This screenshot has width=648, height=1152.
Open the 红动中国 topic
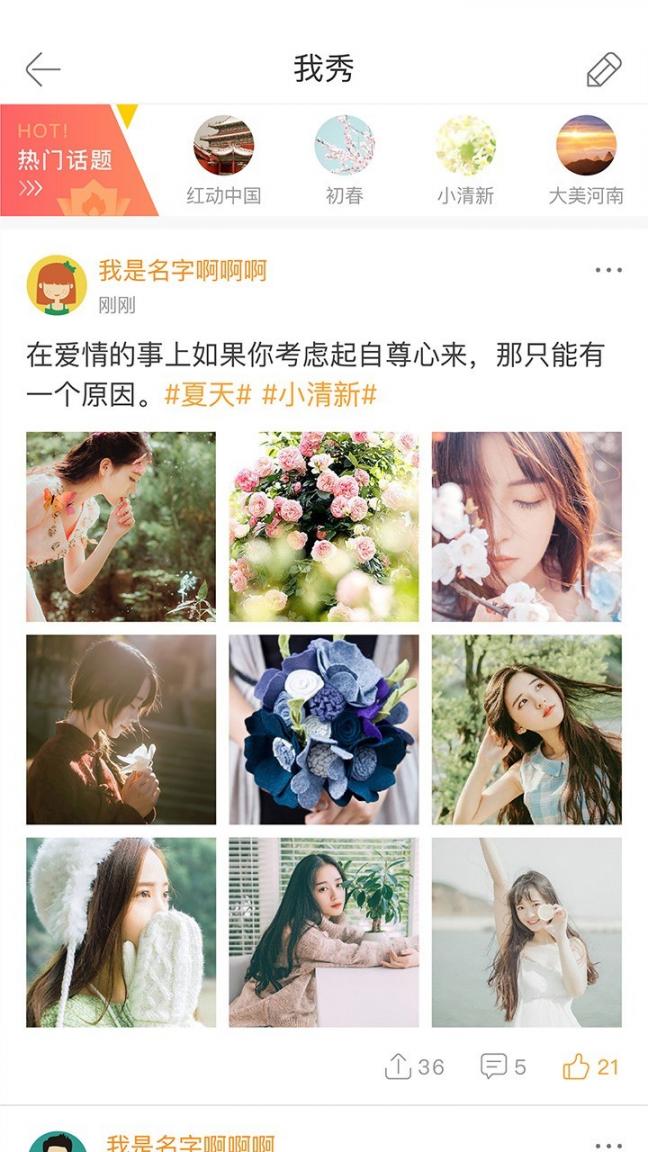click(223, 146)
